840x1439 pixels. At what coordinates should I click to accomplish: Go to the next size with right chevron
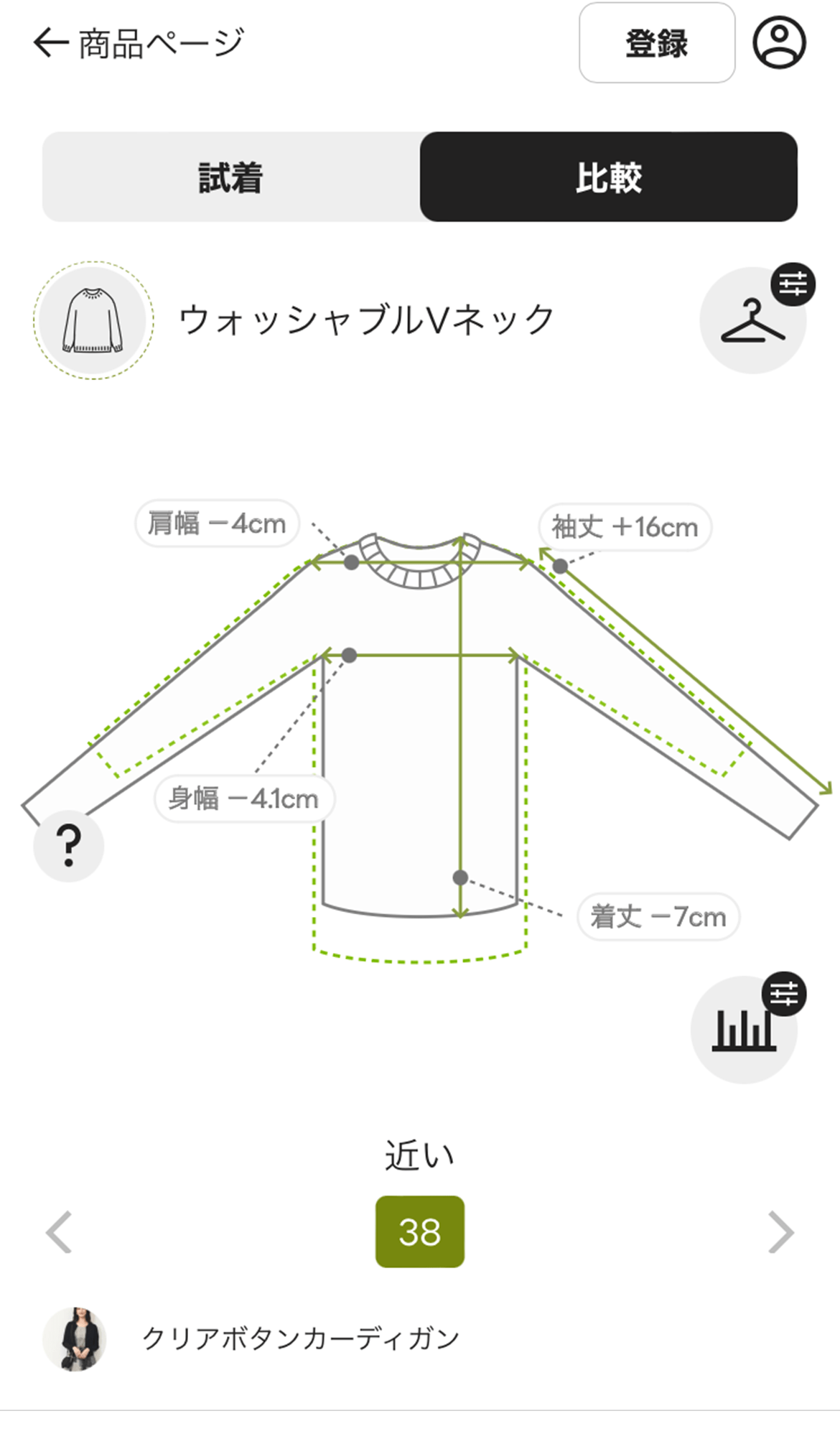[x=780, y=1232]
